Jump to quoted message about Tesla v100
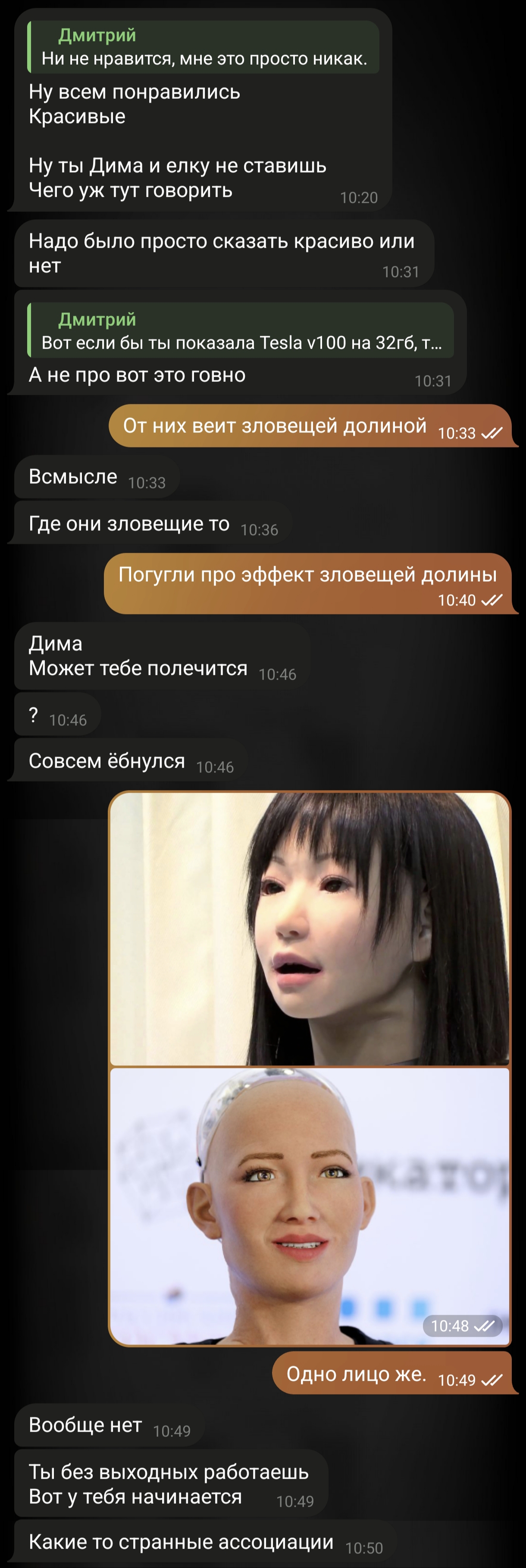 coord(240,331)
